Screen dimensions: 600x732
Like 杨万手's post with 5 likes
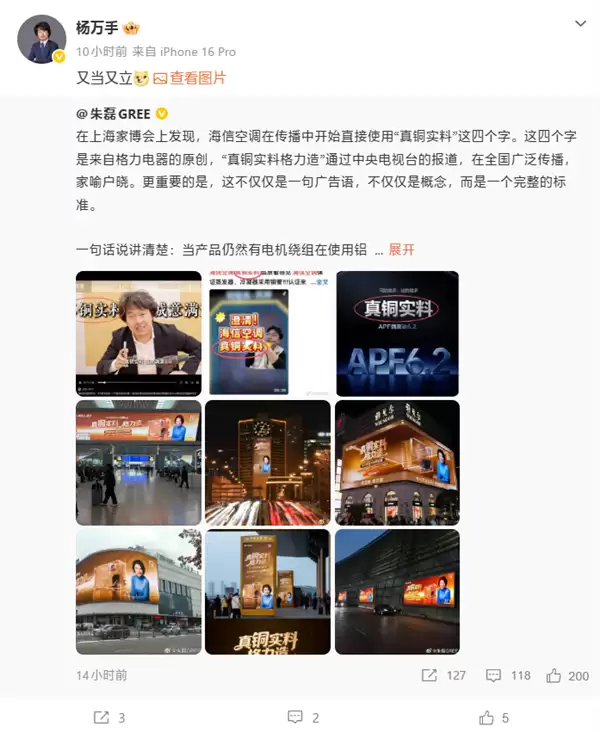coord(494,717)
